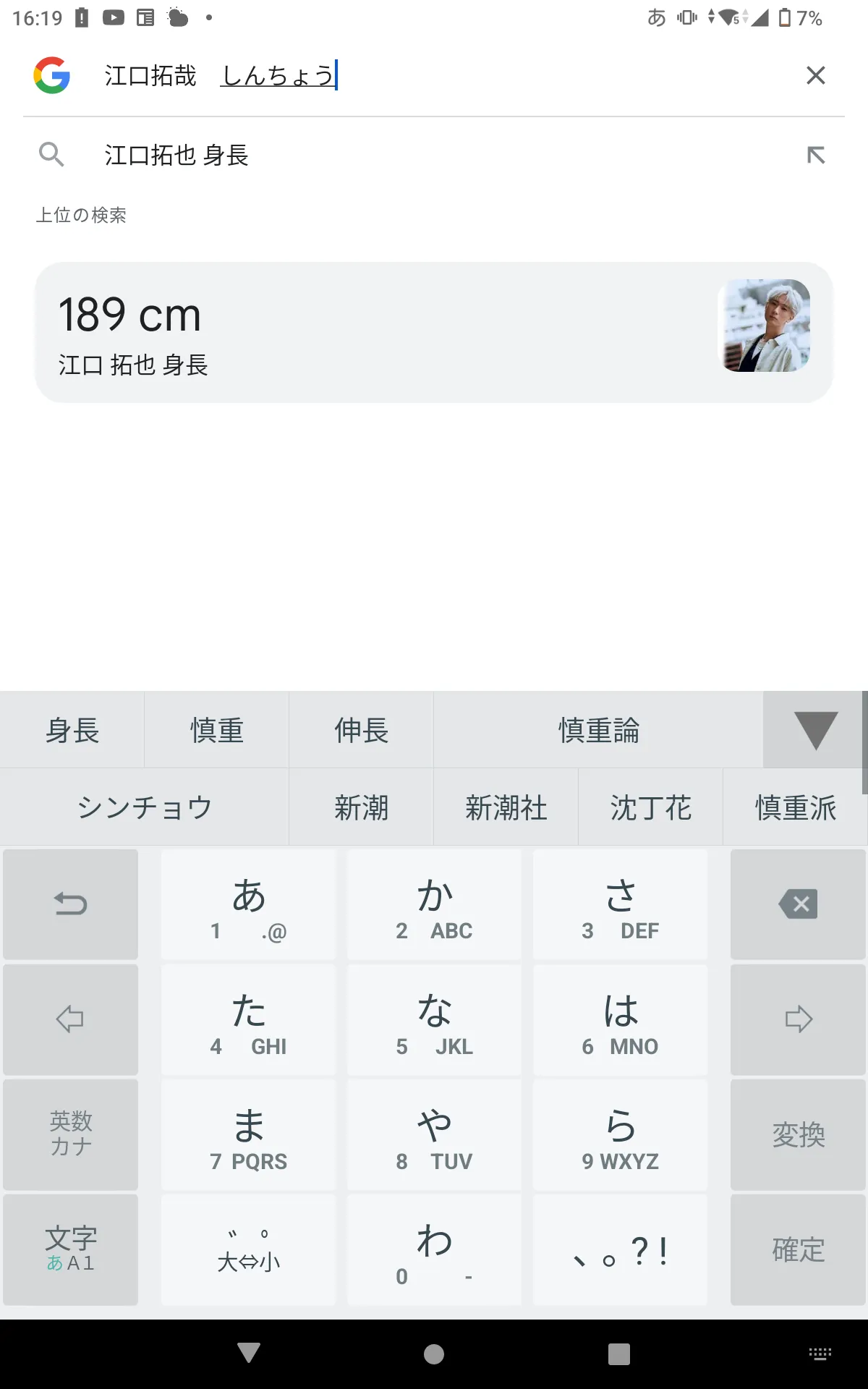Choose the 身長 conversion candidate
Image resolution: width=868 pixels, height=1389 pixels.
point(72,730)
